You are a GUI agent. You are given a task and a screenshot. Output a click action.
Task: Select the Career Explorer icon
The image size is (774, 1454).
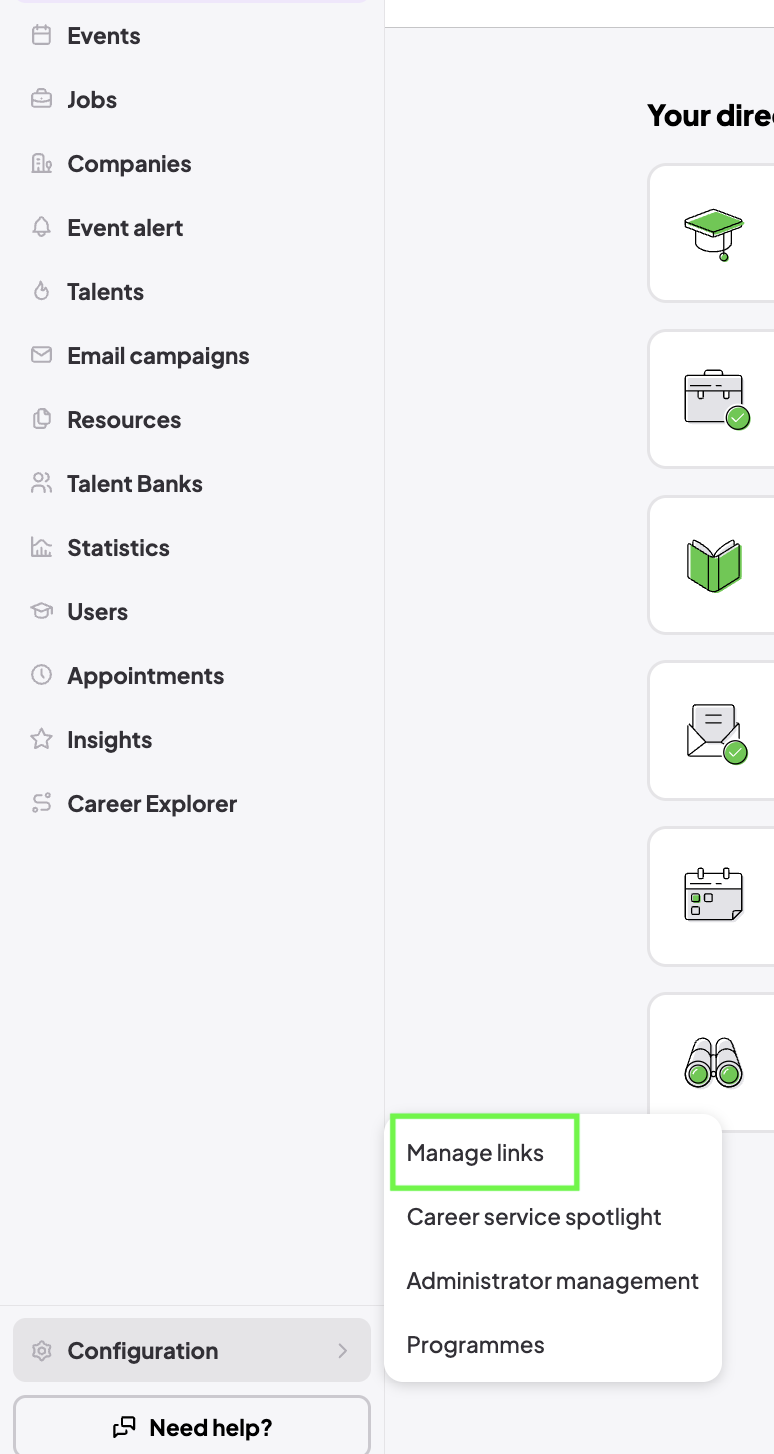tap(40, 803)
